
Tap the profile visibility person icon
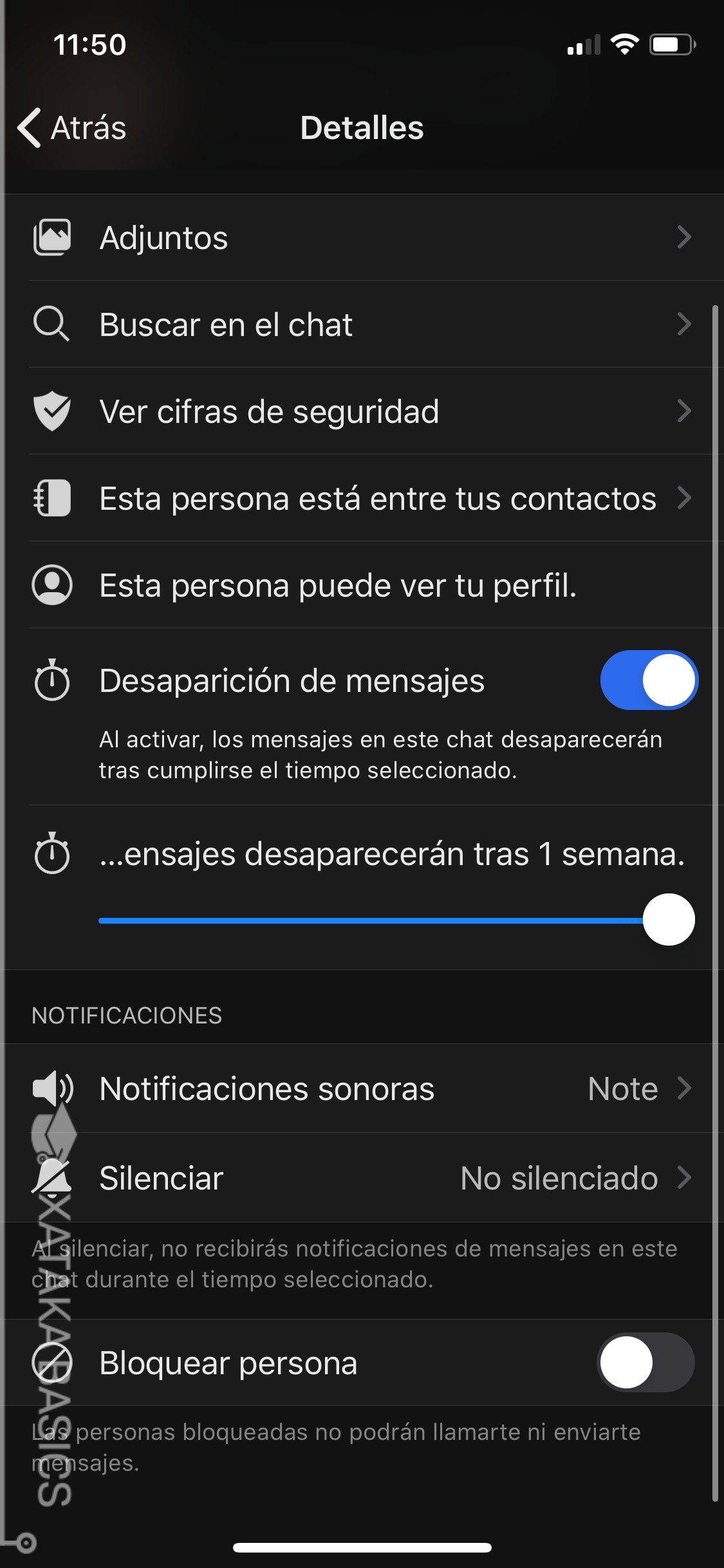pos(53,585)
